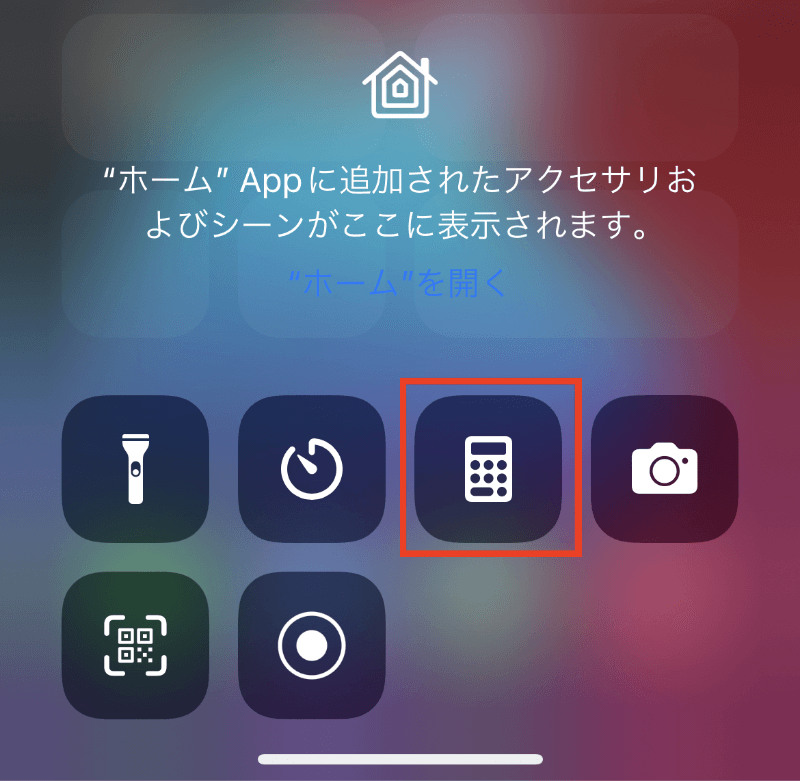Start screen recording
Image resolution: width=800 pixels, height=781 pixels.
(311, 645)
